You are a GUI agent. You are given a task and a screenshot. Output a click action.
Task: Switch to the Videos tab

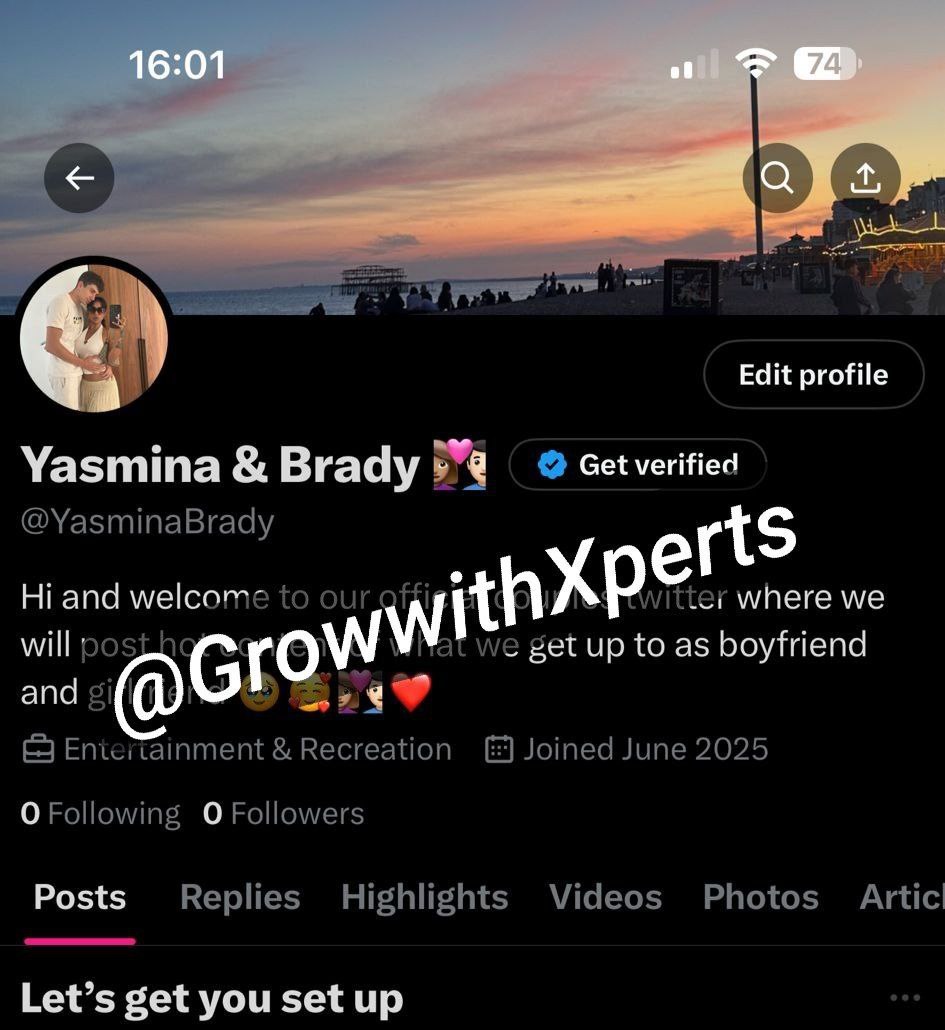(605, 898)
